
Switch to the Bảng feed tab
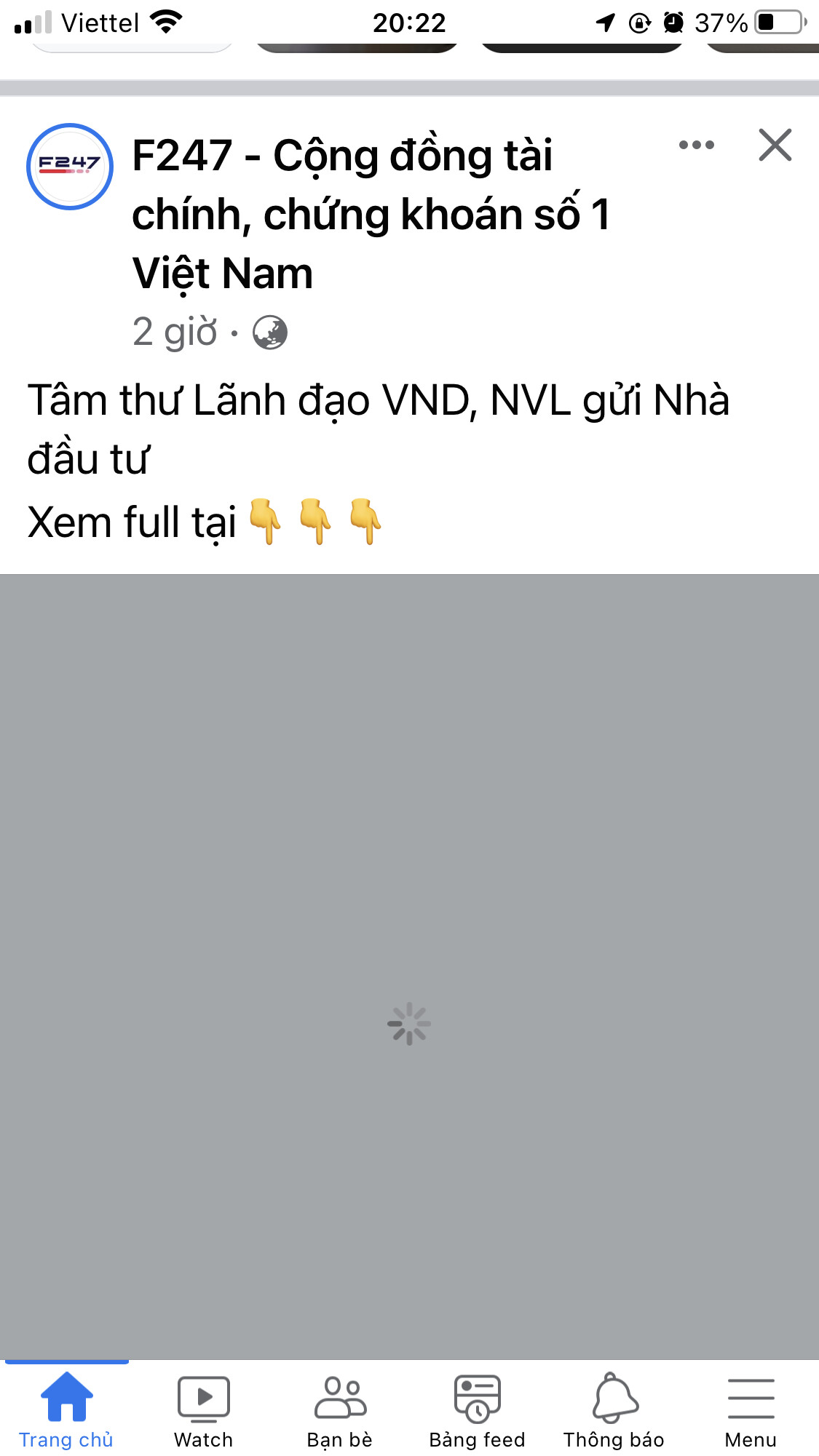477,1409
